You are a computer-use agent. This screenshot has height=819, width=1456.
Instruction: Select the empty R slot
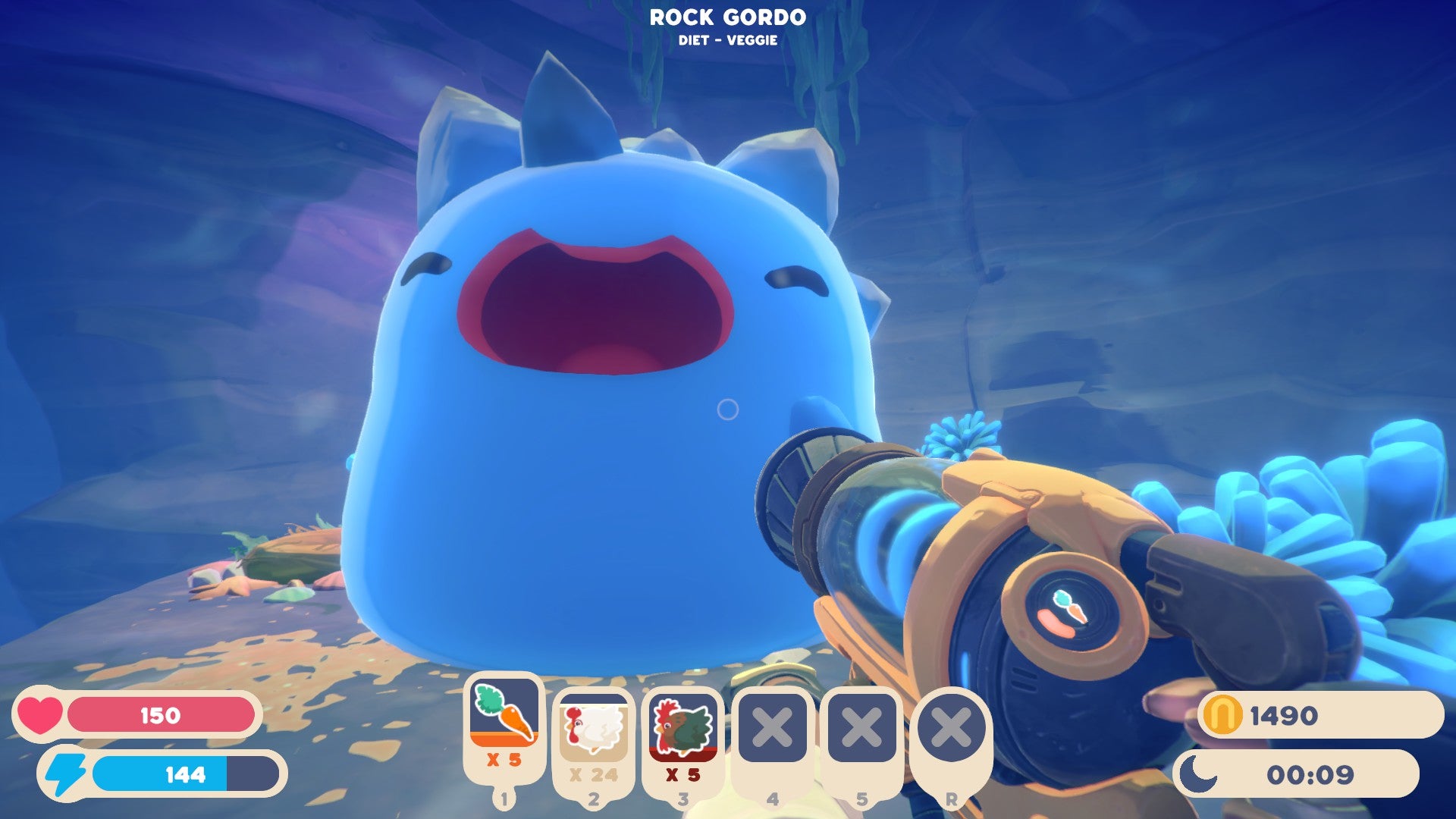click(951, 728)
